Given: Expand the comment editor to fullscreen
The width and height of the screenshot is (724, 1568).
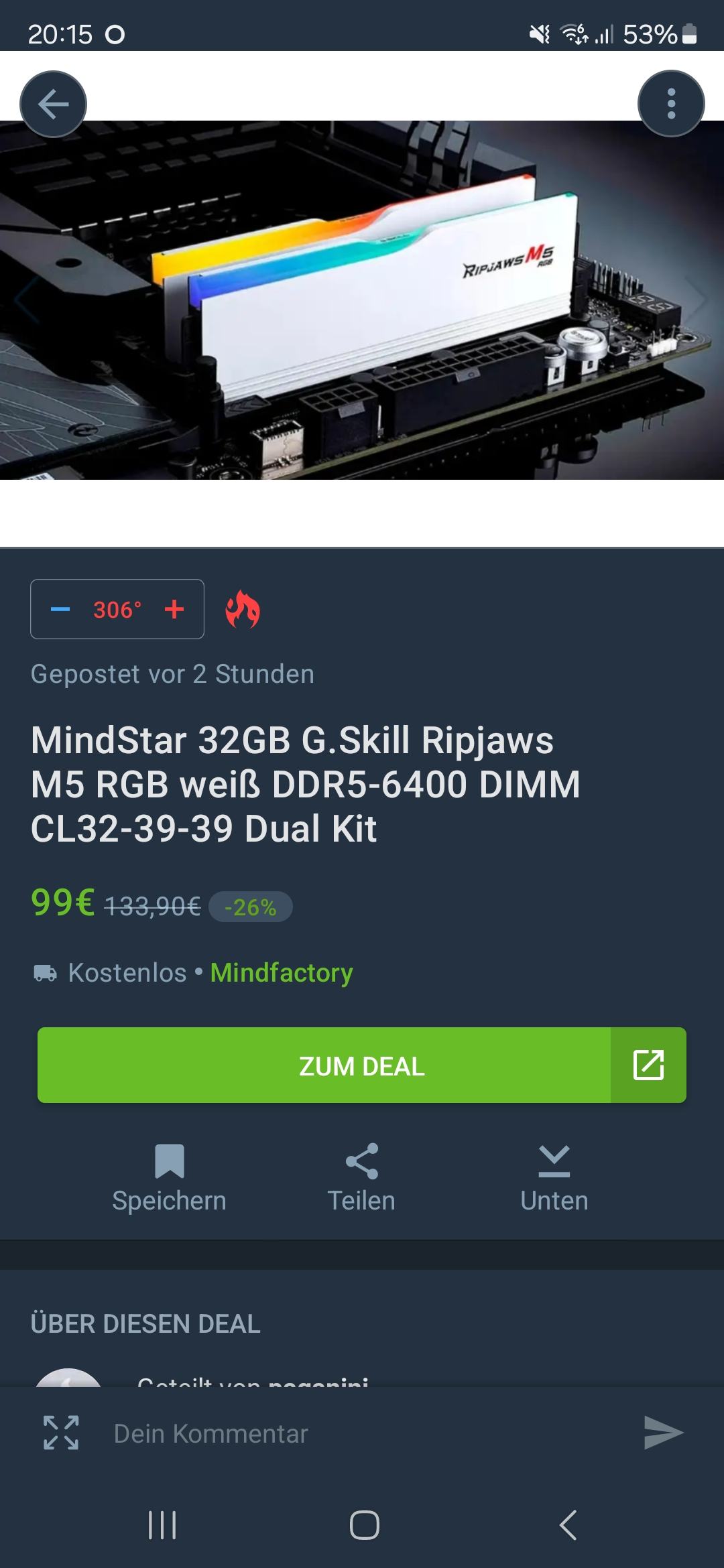Looking at the screenshot, I should [x=61, y=1433].
